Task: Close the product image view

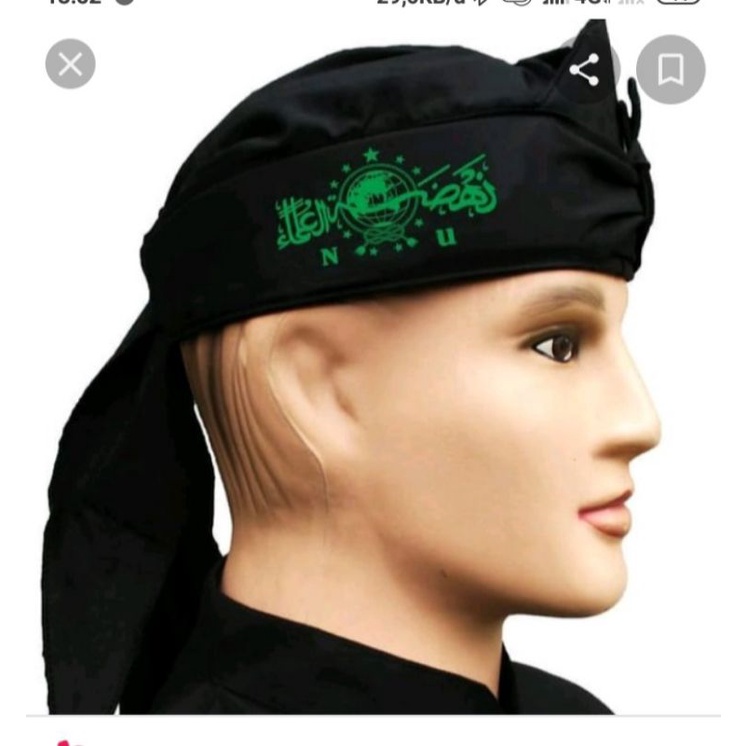Action: (x=70, y=65)
